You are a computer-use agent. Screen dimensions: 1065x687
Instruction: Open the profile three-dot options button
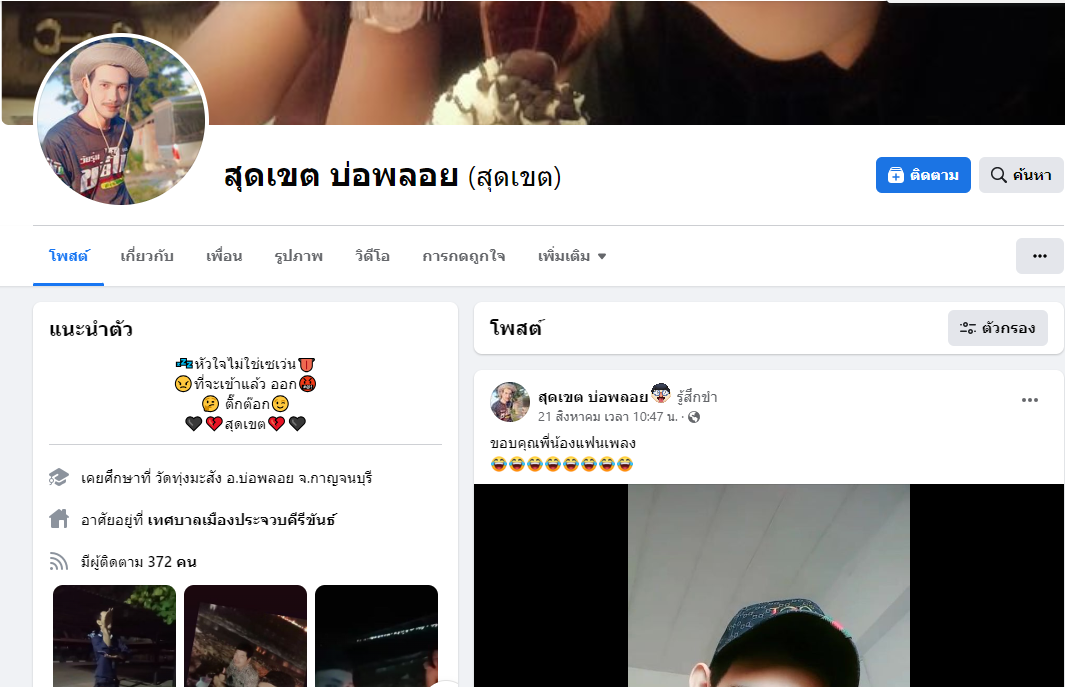click(1039, 256)
